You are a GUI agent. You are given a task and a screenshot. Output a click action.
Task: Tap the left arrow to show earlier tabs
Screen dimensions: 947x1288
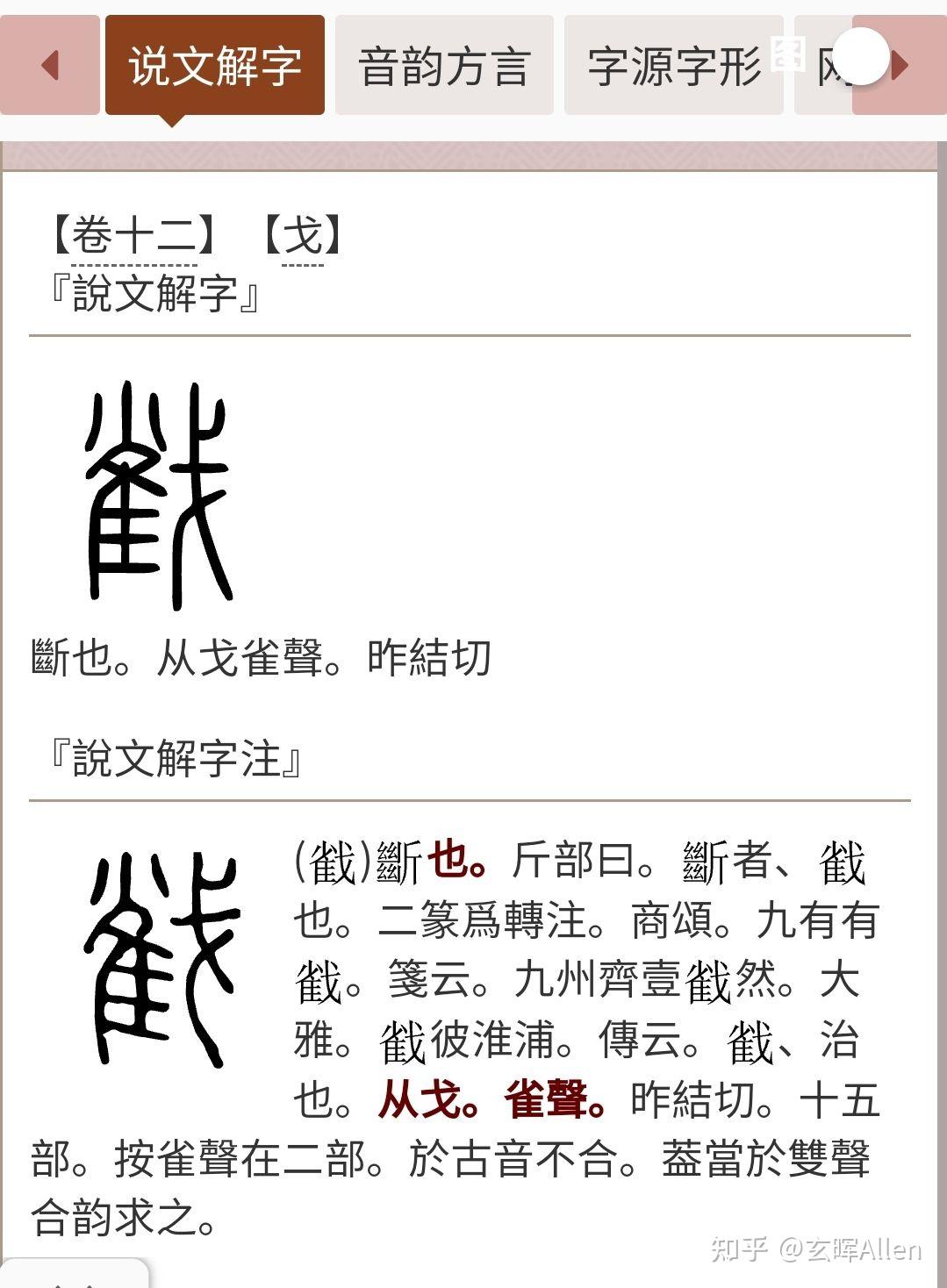50,66
